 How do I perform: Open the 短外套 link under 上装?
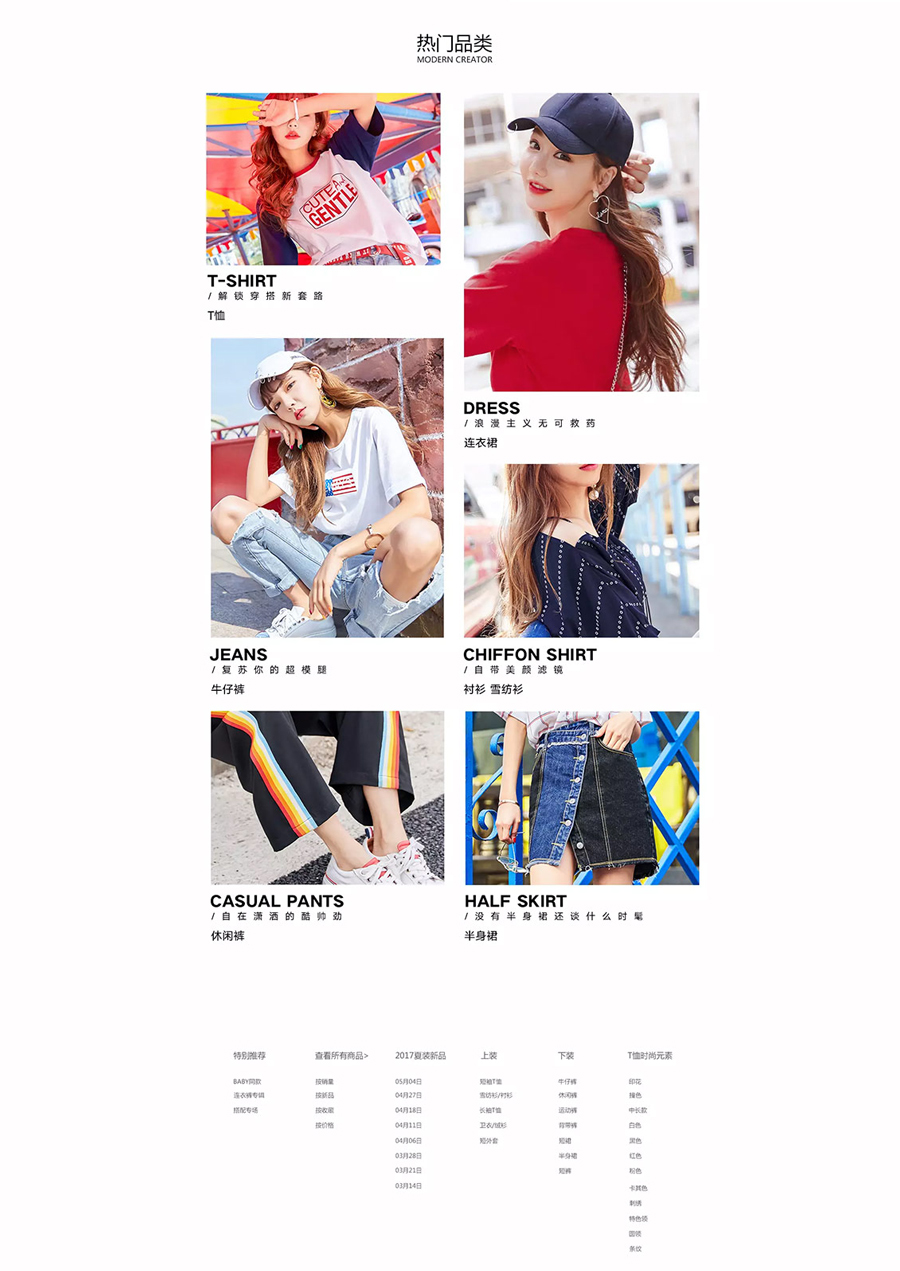pyautogui.click(x=489, y=1140)
